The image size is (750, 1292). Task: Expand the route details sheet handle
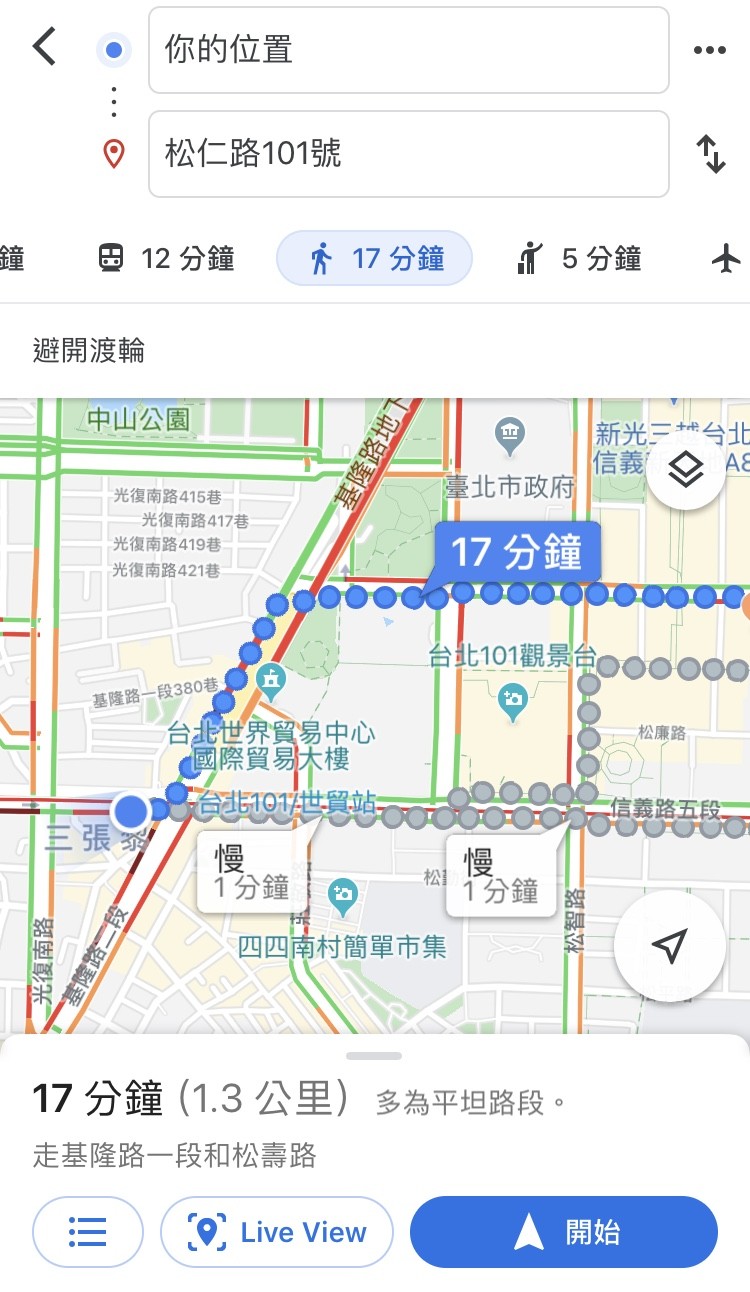coord(374,1056)
